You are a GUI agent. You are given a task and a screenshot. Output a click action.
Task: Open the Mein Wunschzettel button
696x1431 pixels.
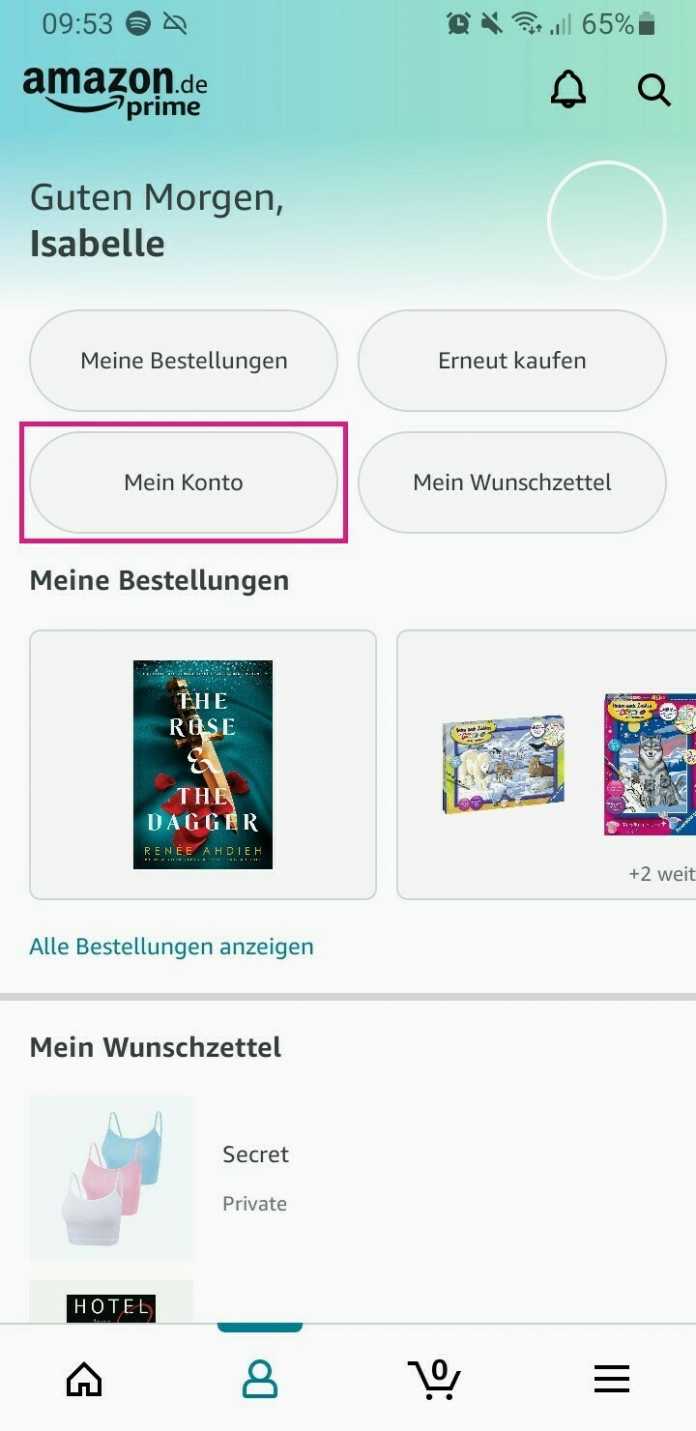512,482
